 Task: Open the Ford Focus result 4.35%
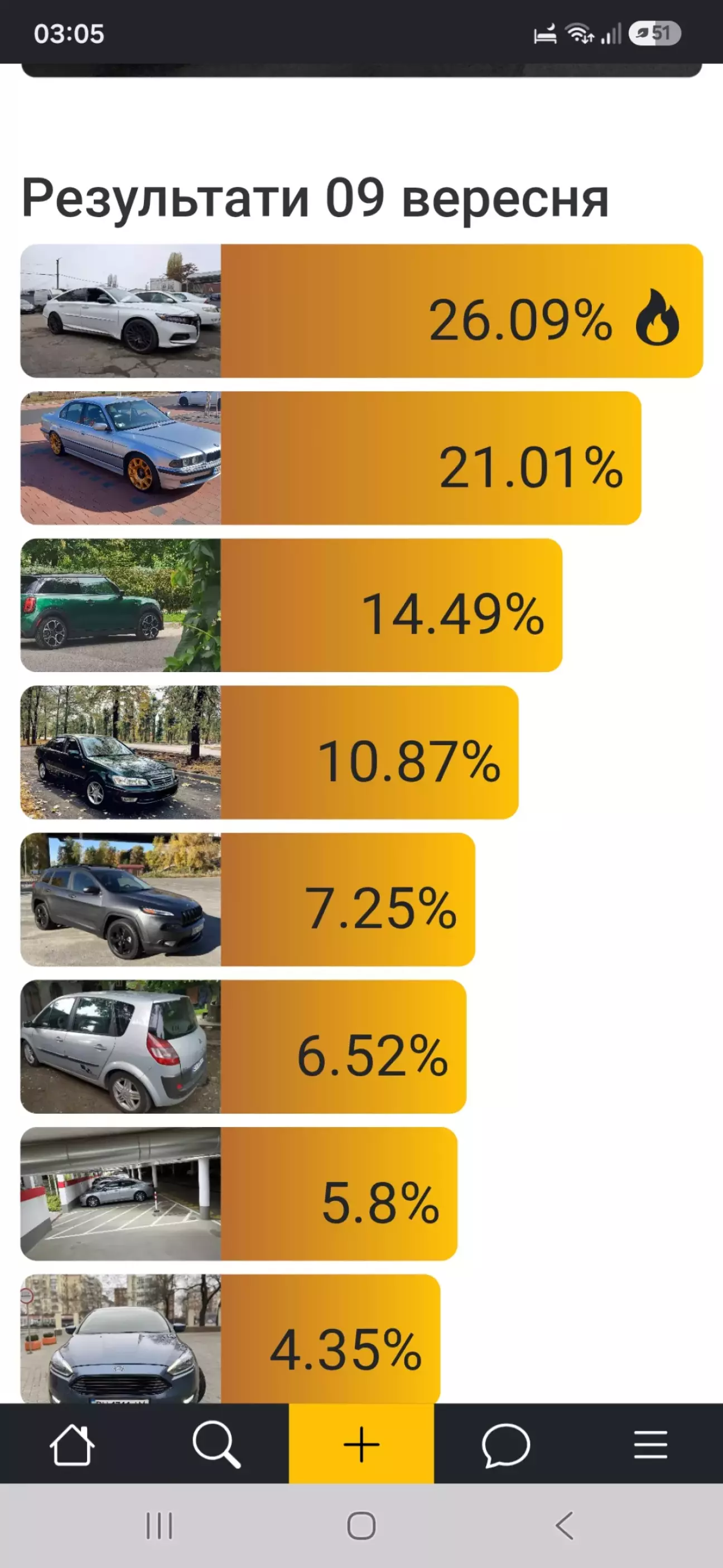point(230,1339)
